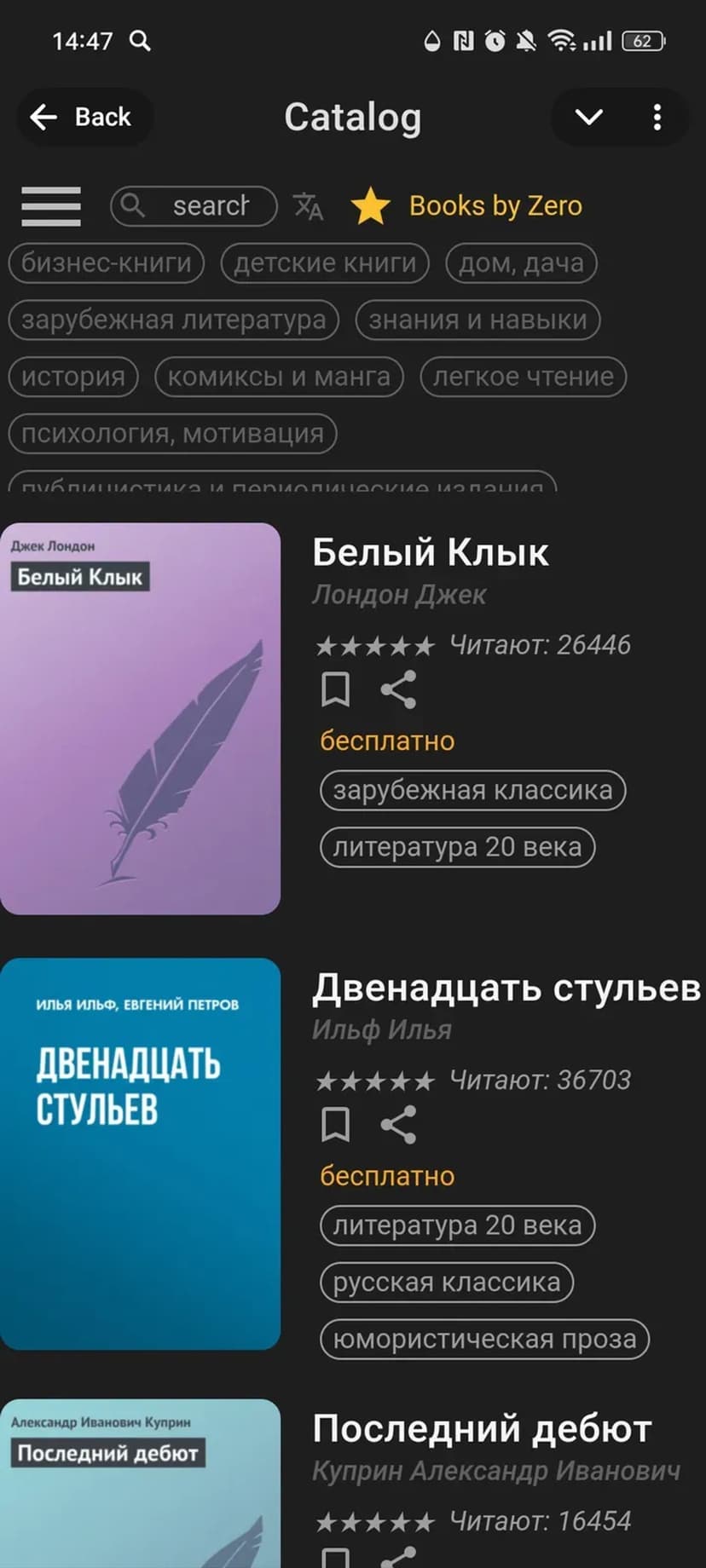
Task: Select the детские книги genre chip
Action: point(325,262)
